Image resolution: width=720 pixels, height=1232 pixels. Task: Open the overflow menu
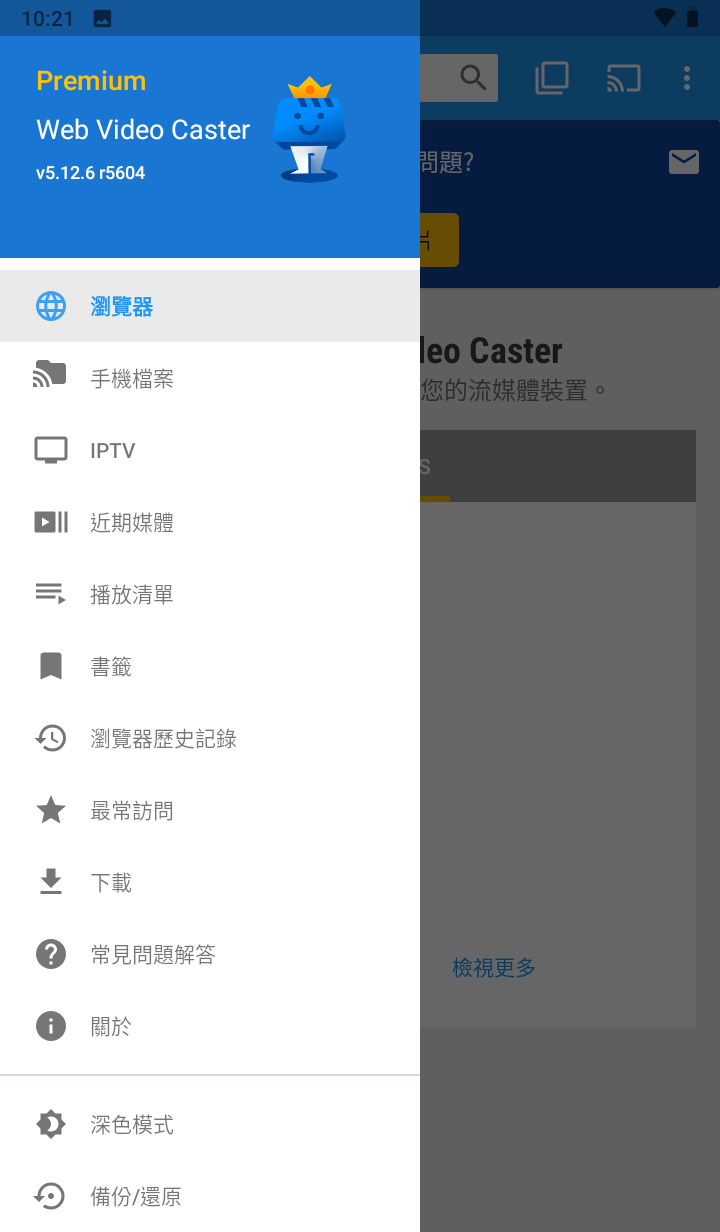click(x=686, y=77)
